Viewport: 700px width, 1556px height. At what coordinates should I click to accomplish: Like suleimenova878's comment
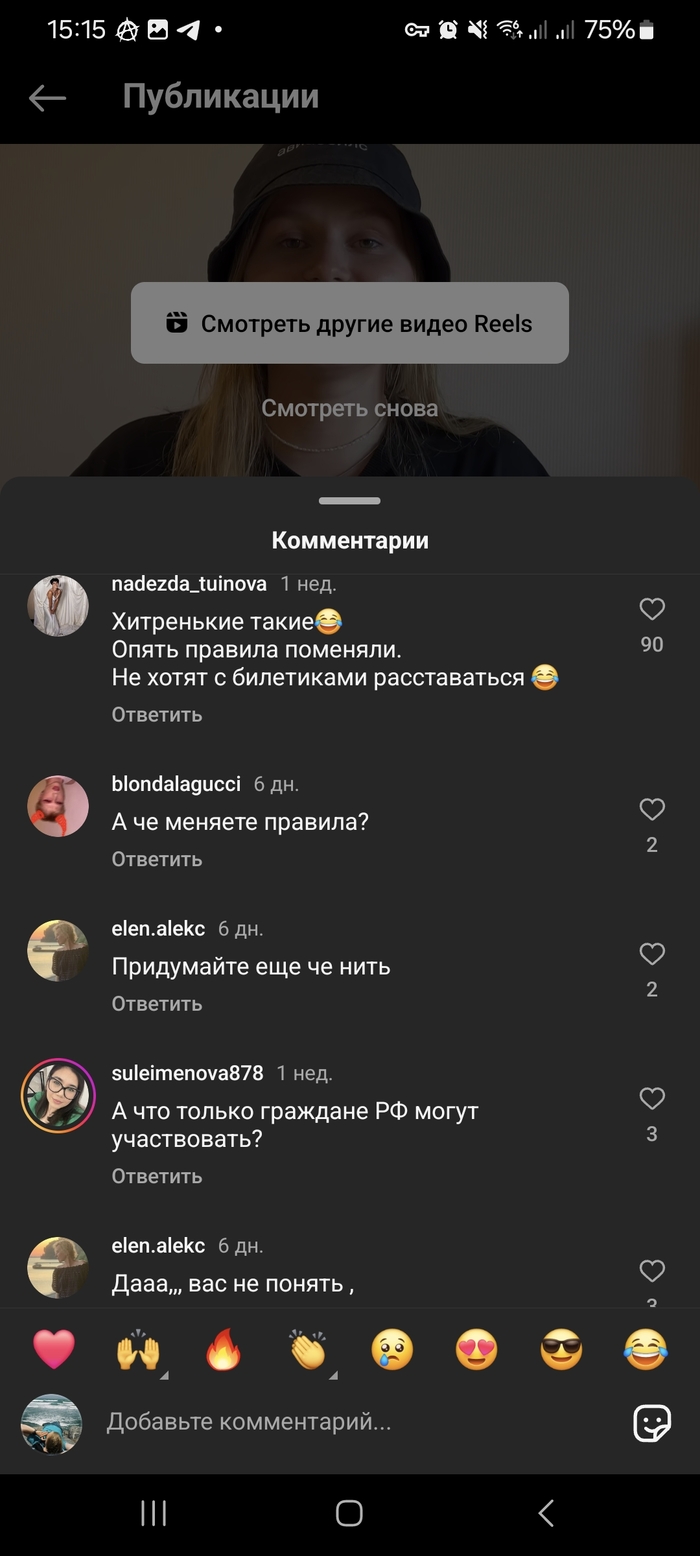click(652, 1099)
